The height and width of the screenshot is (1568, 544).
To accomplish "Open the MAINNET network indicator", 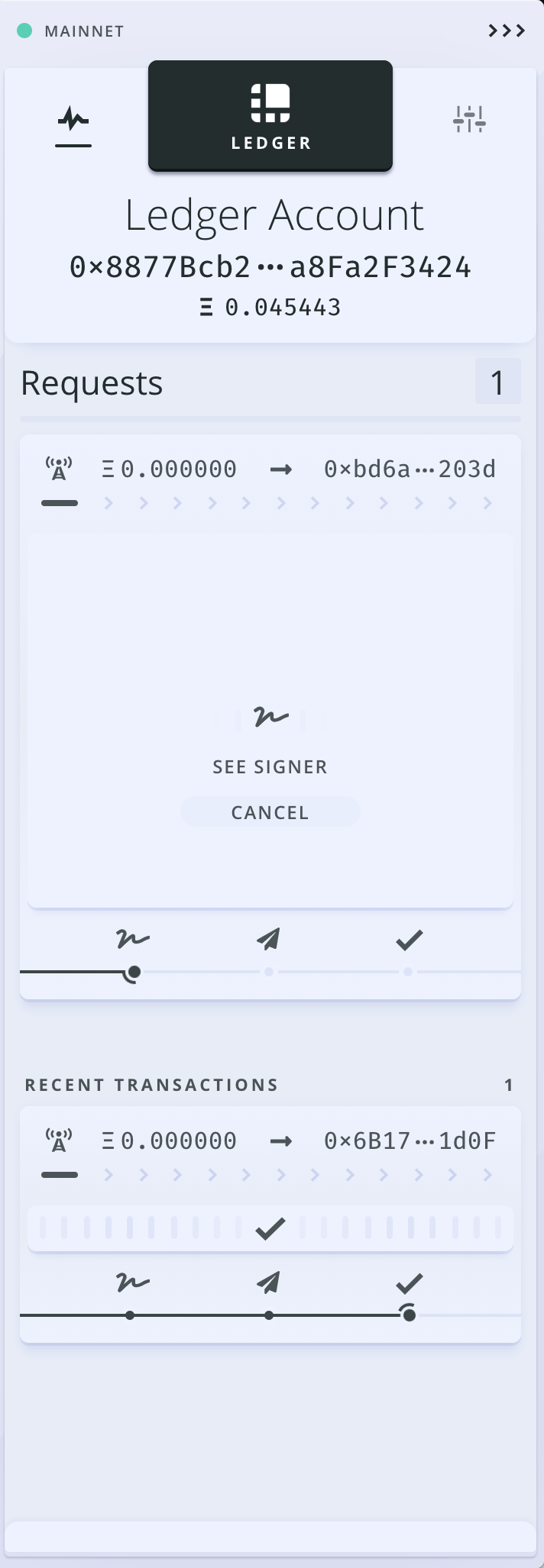I will (x=71, y=31).
